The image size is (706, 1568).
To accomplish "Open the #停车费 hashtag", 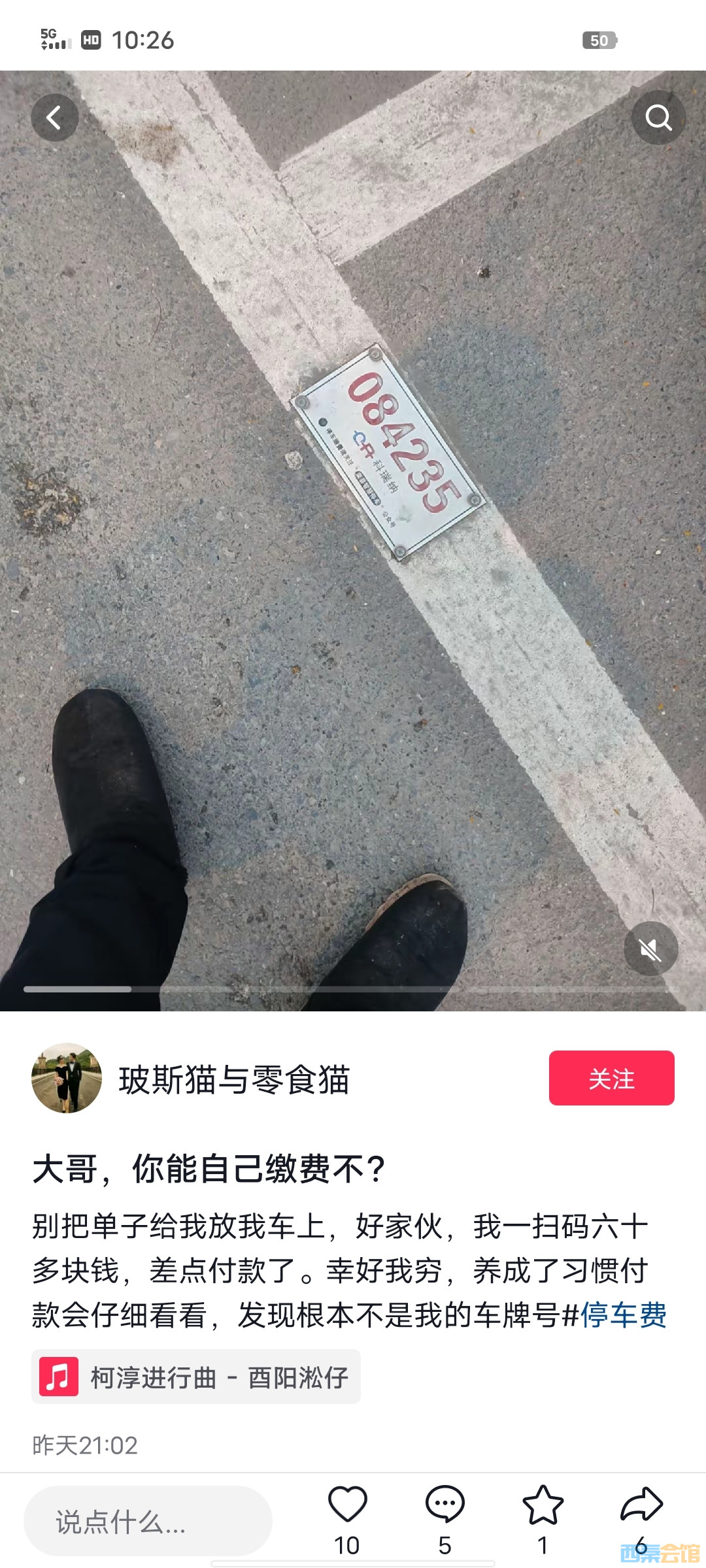I will (x=622, y=1315).
